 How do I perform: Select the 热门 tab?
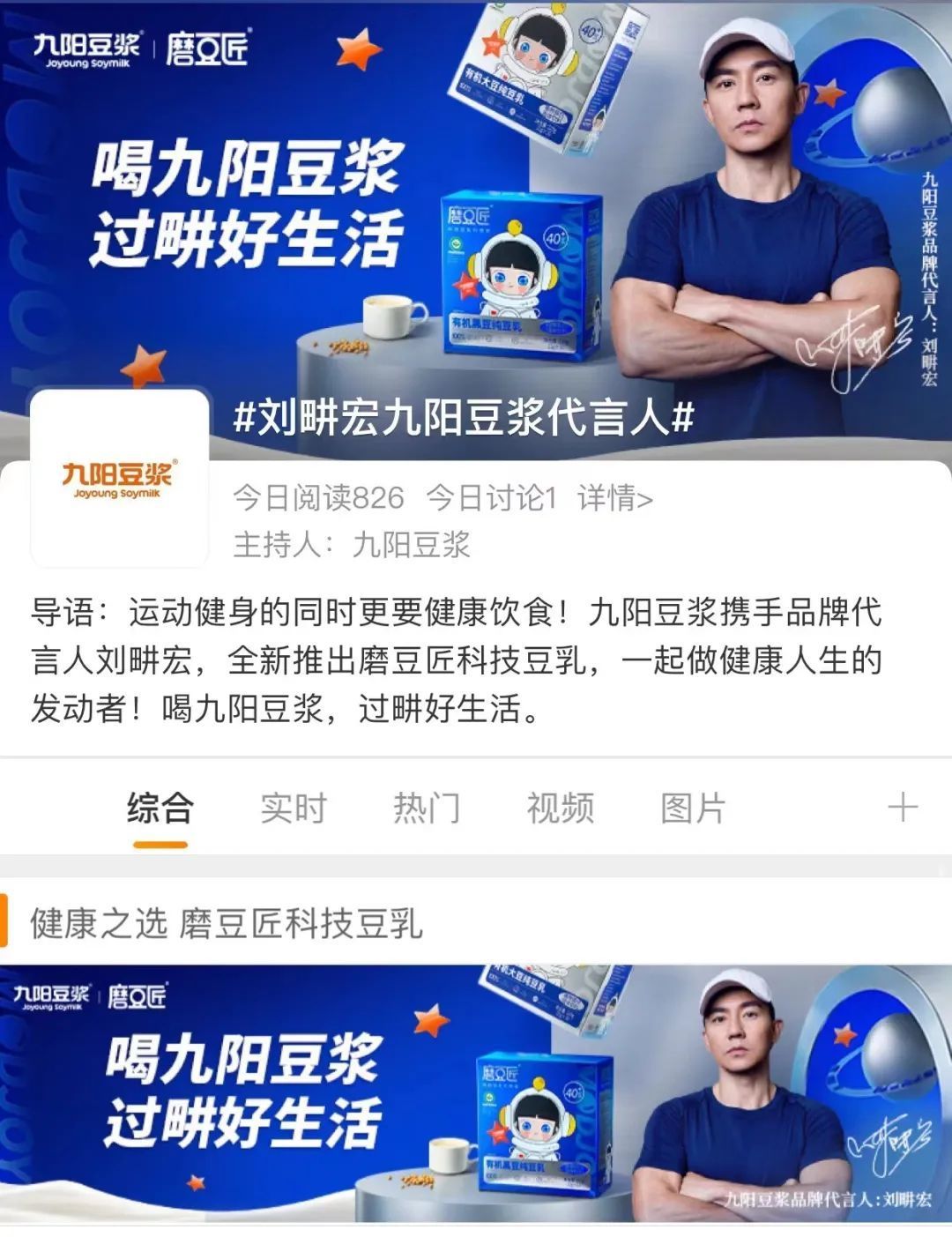427,808
